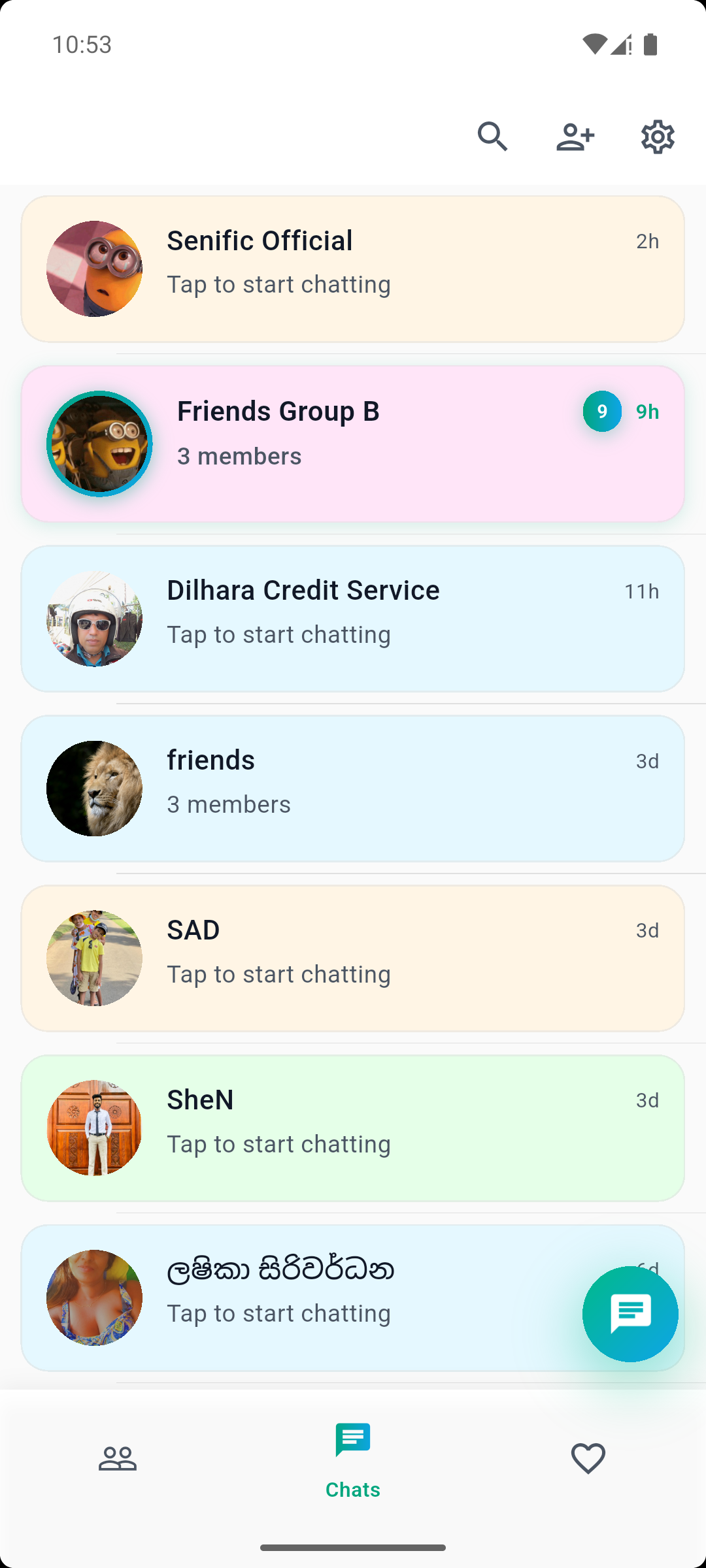Select the Chats tab
This screenshot has height=1568, width=706.
(353, 1460)
